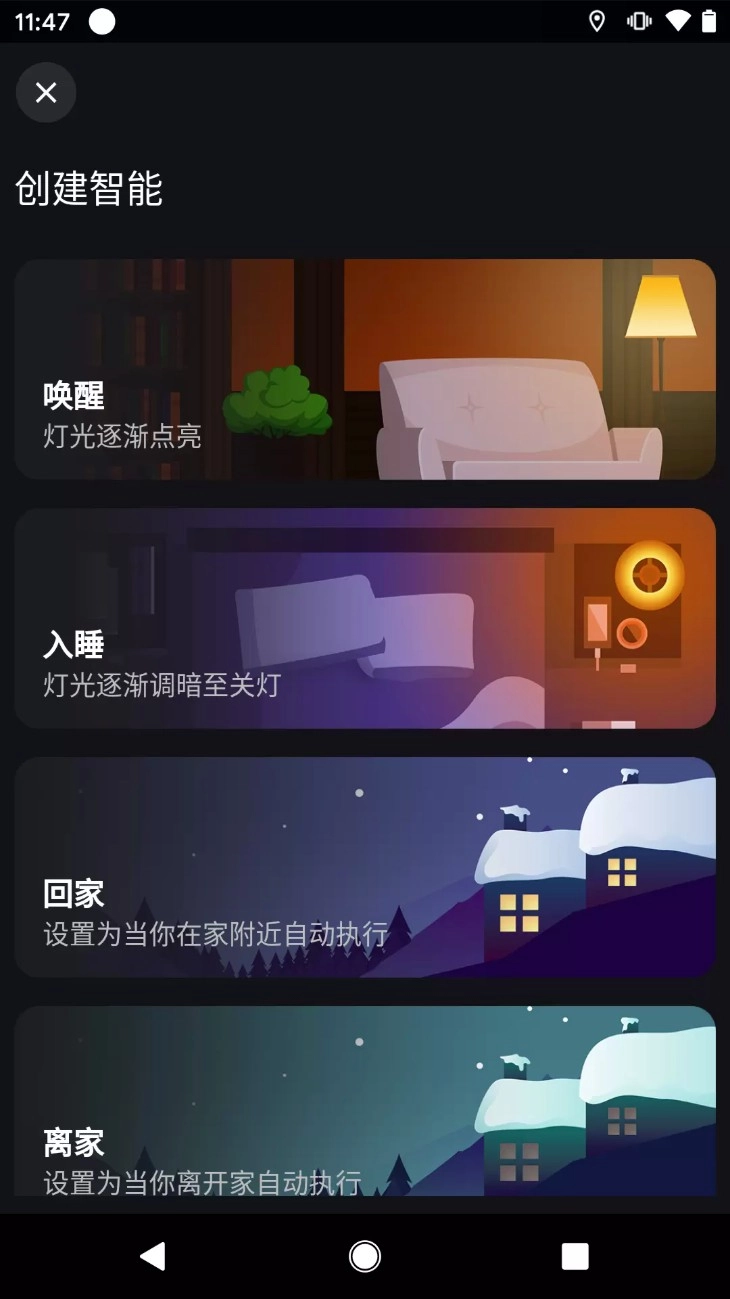The height and width of the screenshot is (1299, 730).
Task: Choose the 入睡 (Go to sleep) automation
Action: click(x=365, y=617)
